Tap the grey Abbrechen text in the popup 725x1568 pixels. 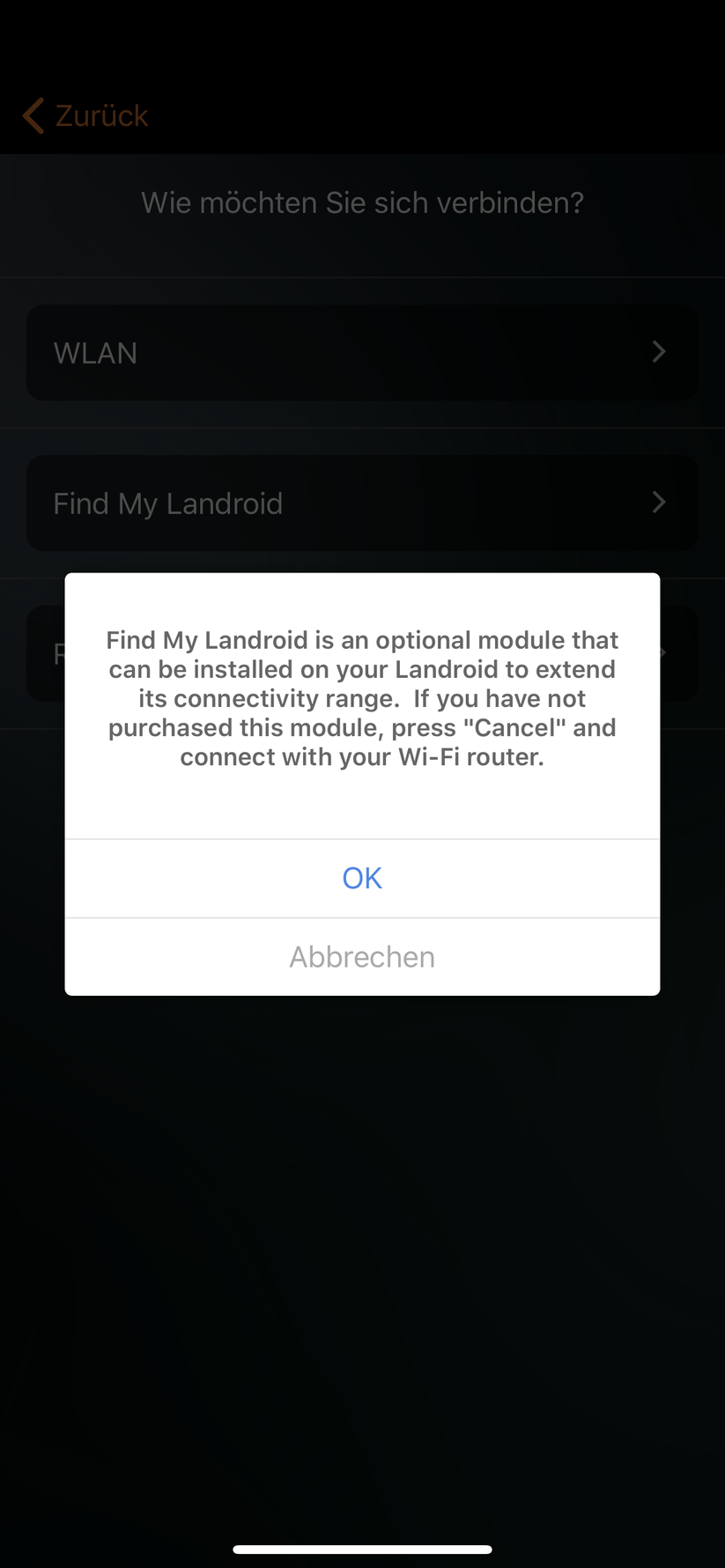(x=362, y=956)
